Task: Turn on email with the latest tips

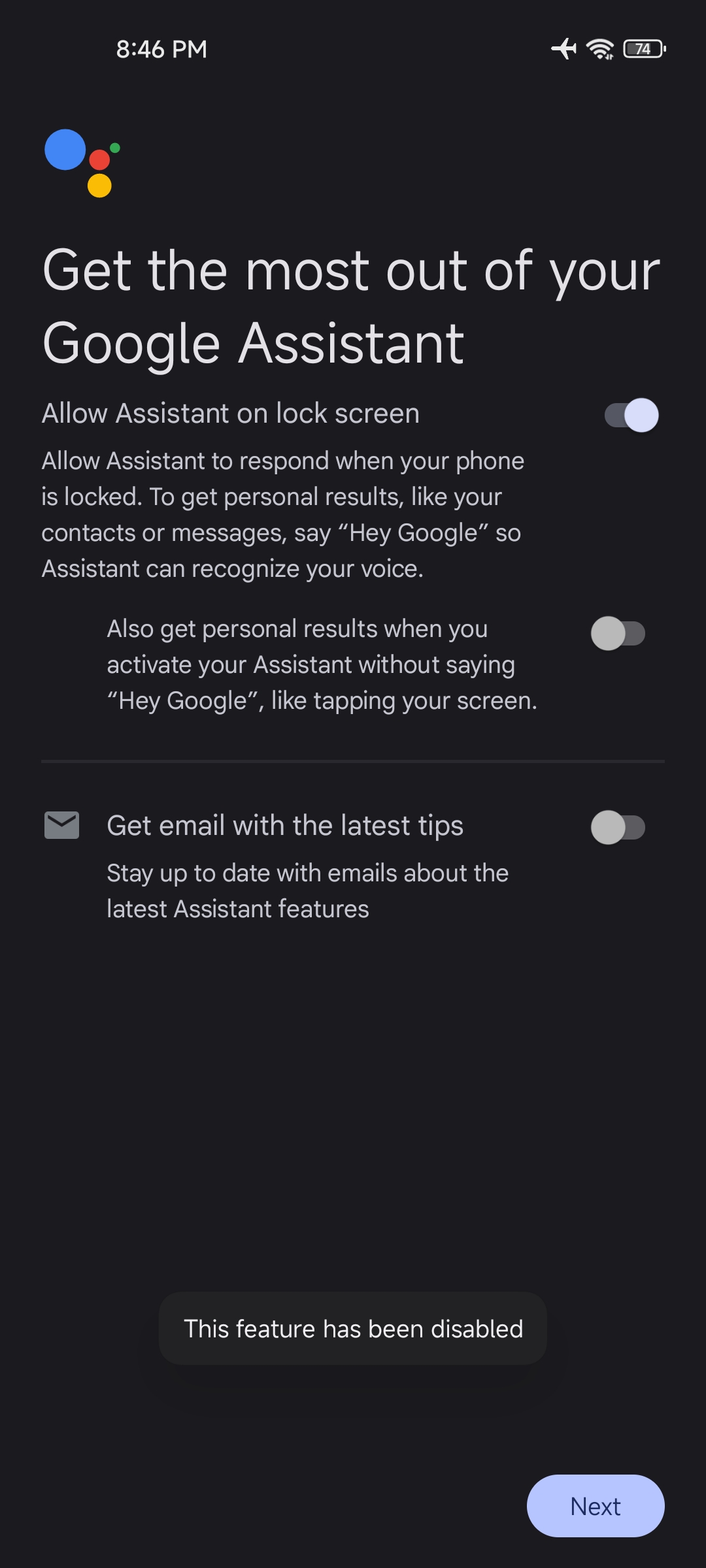Action: point(618,827)
